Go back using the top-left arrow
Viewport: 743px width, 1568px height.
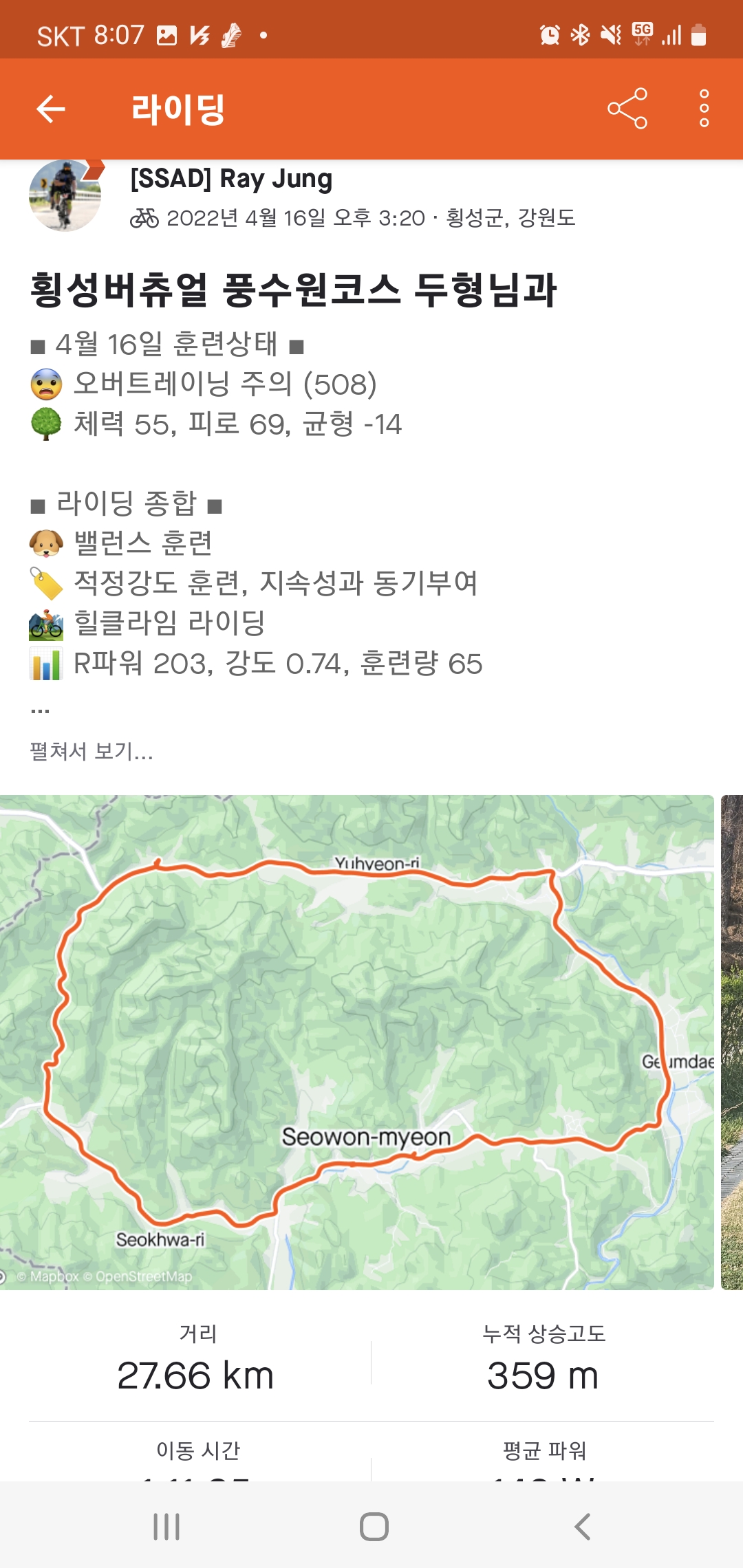click(x=51, y=109)
